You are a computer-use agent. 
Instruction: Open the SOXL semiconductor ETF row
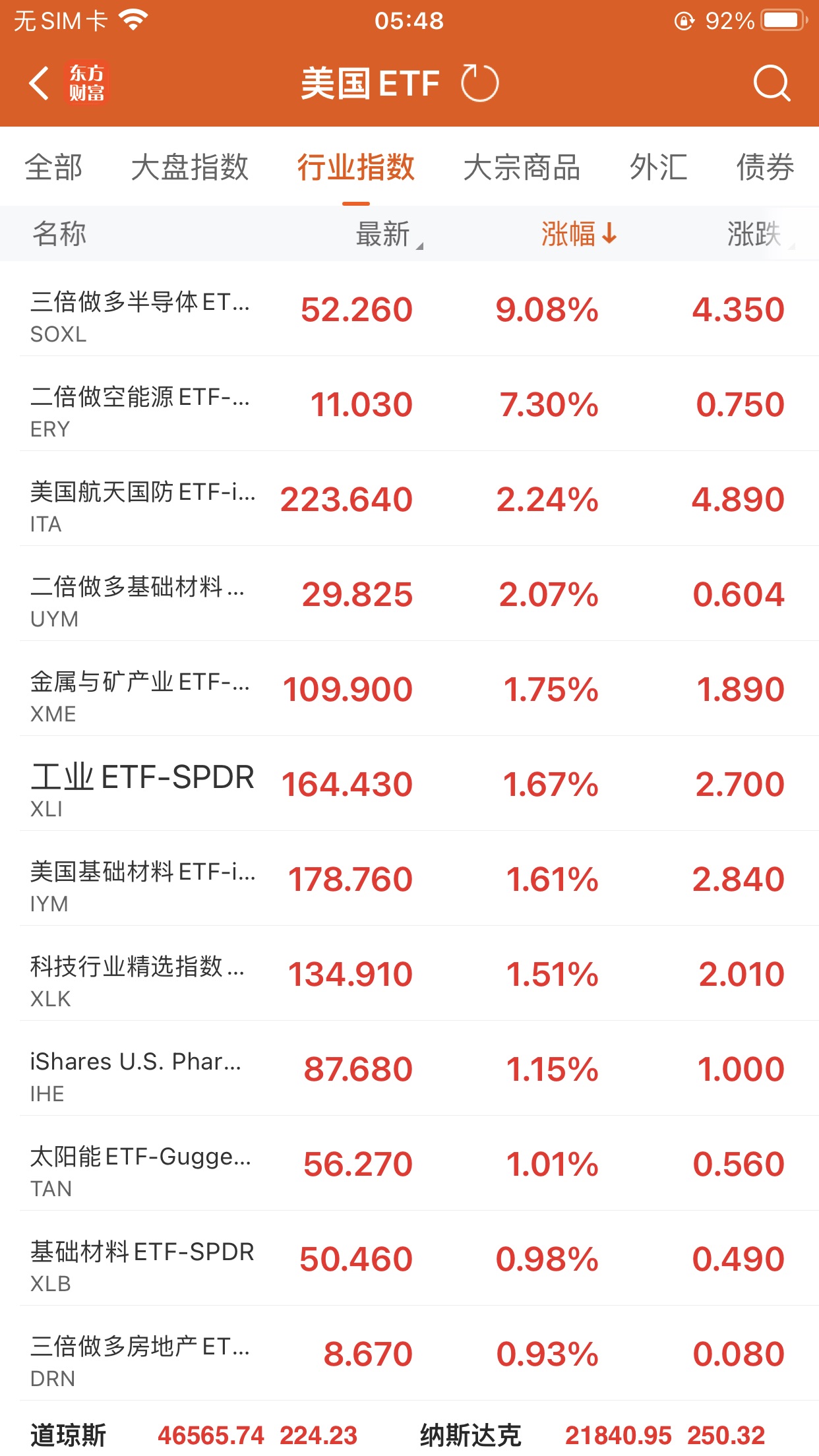point(409,310)
